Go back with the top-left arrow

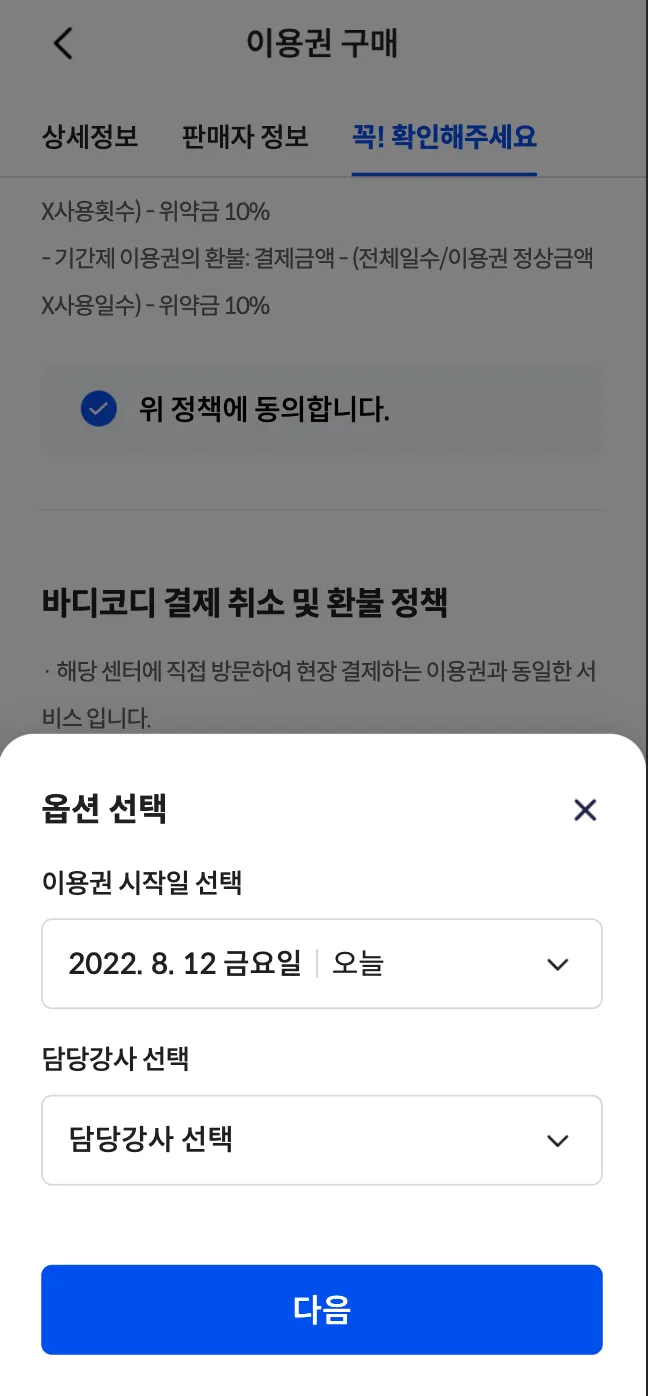(x=63, y=43)
